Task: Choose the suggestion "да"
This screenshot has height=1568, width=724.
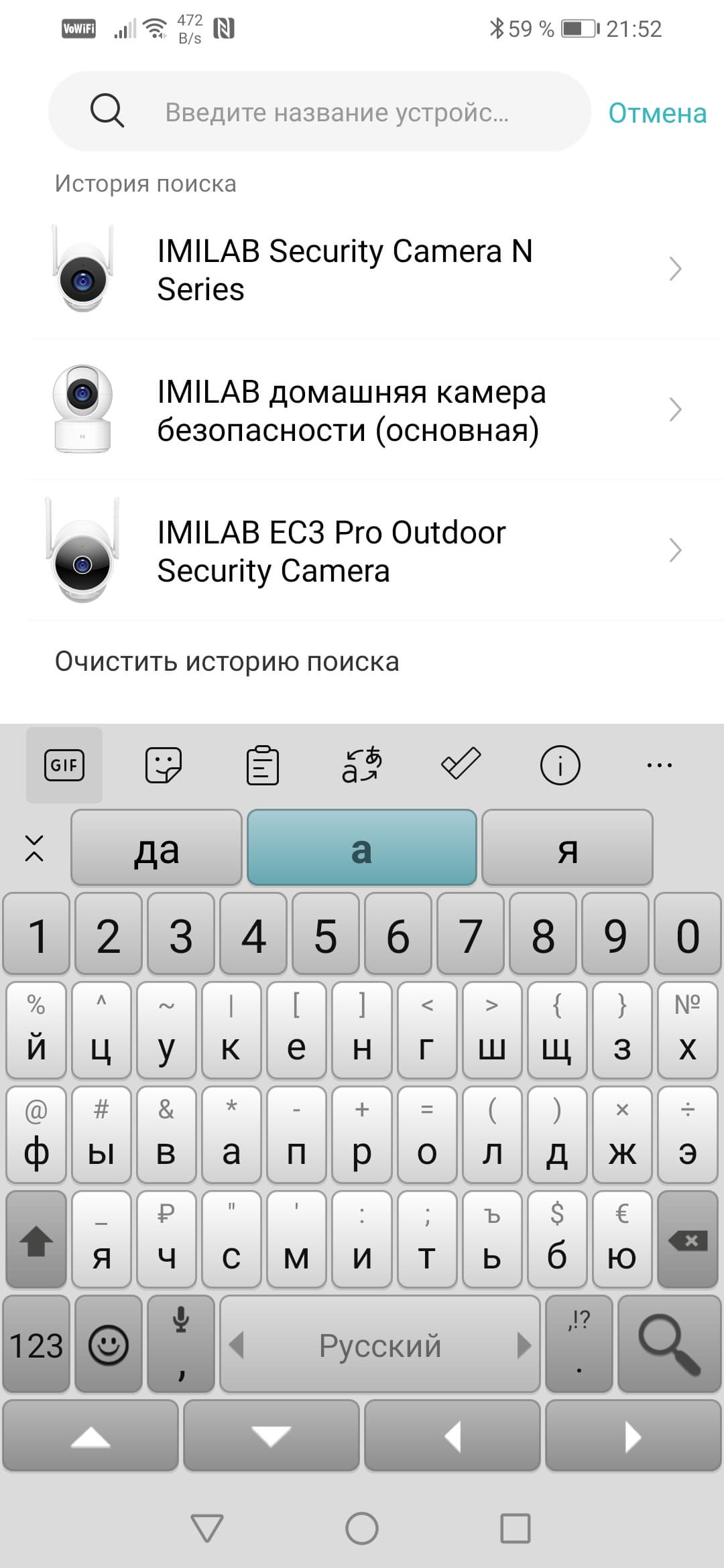Action: click(156, 848)
